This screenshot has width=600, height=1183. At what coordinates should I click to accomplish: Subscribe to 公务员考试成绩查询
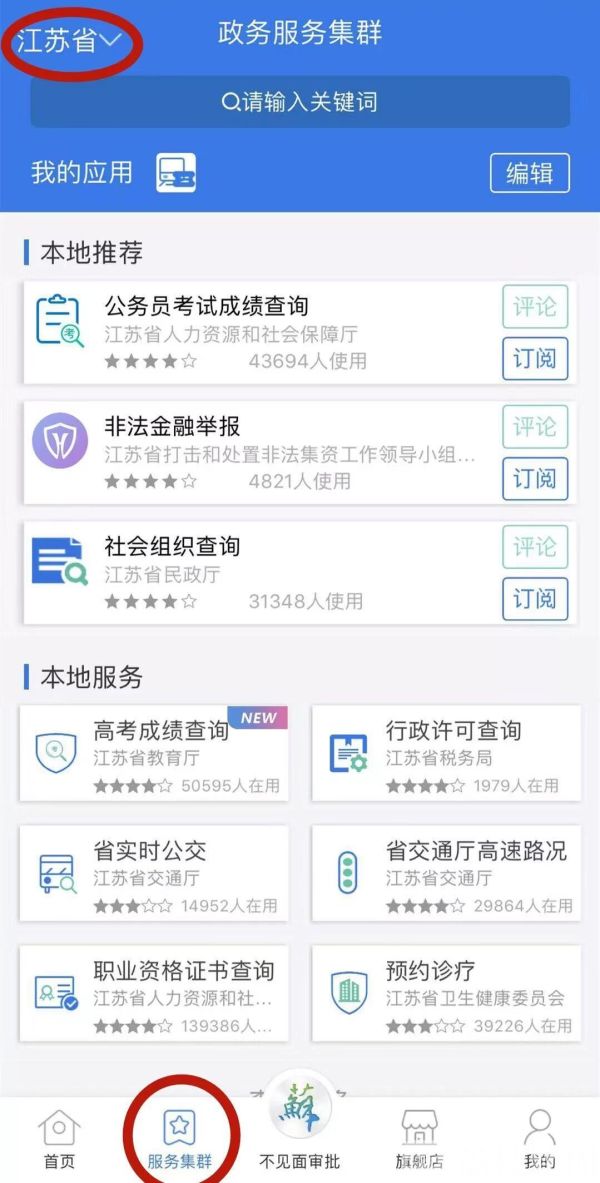pyautogui.click(x=534, y=358)
